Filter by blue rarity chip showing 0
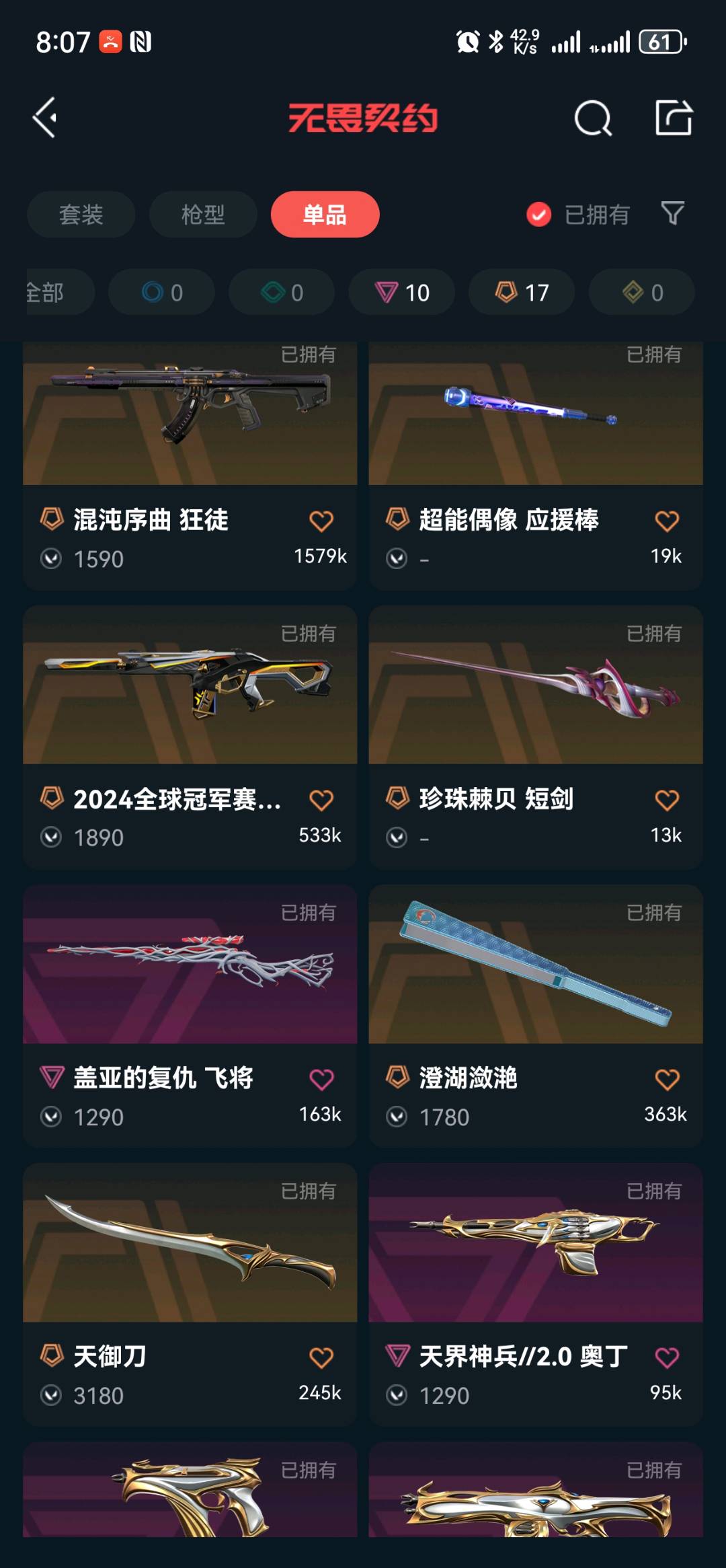Image resolution: width=726 pixels, height=1568 pixels. 162,293
